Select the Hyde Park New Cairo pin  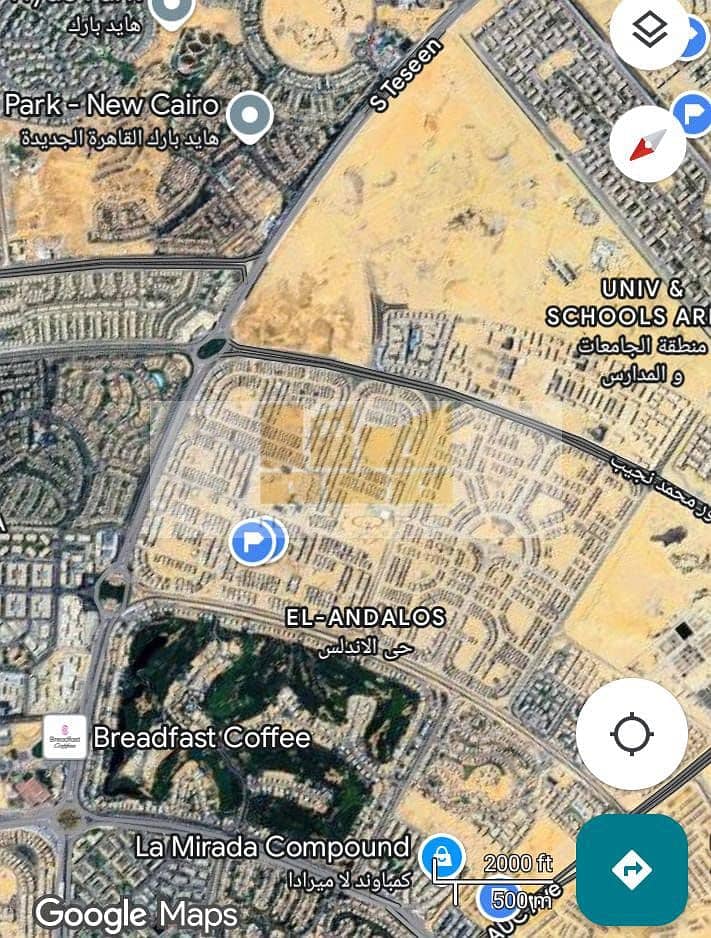(250, 117)
